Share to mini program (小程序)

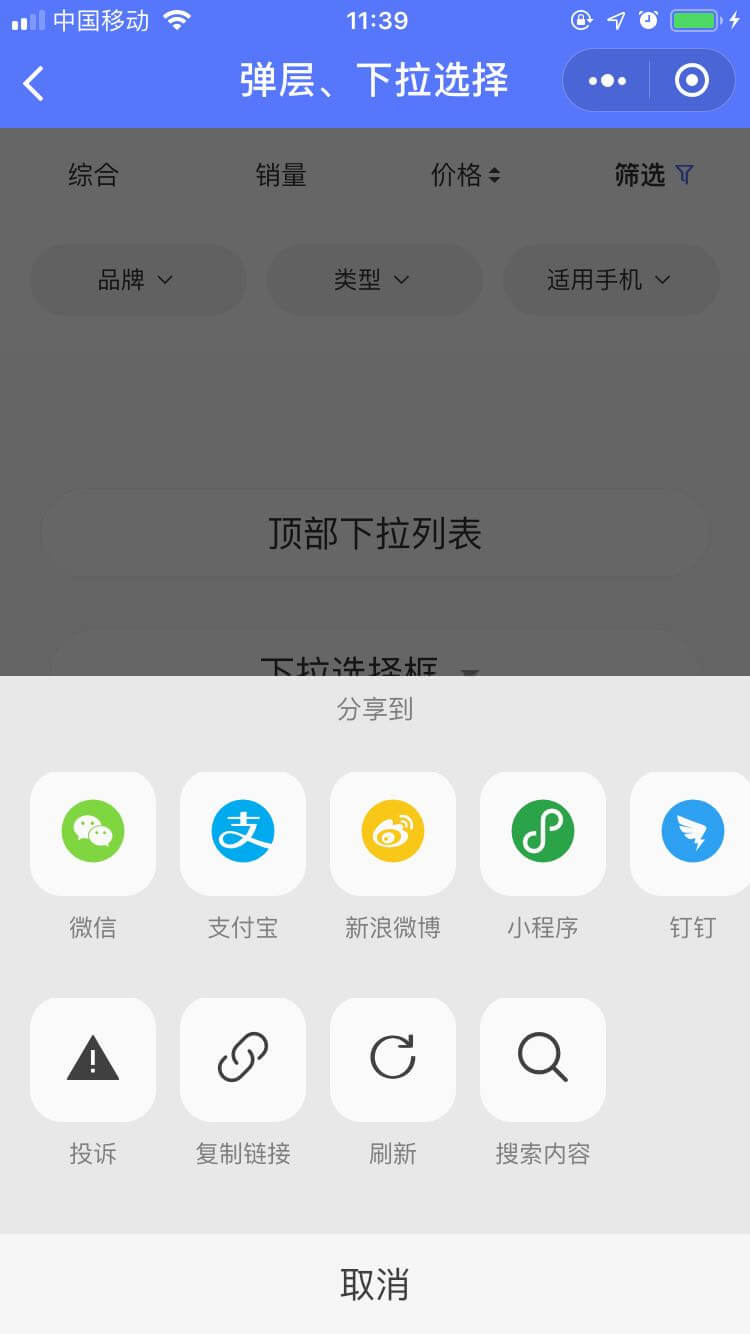tap(543, 832)
